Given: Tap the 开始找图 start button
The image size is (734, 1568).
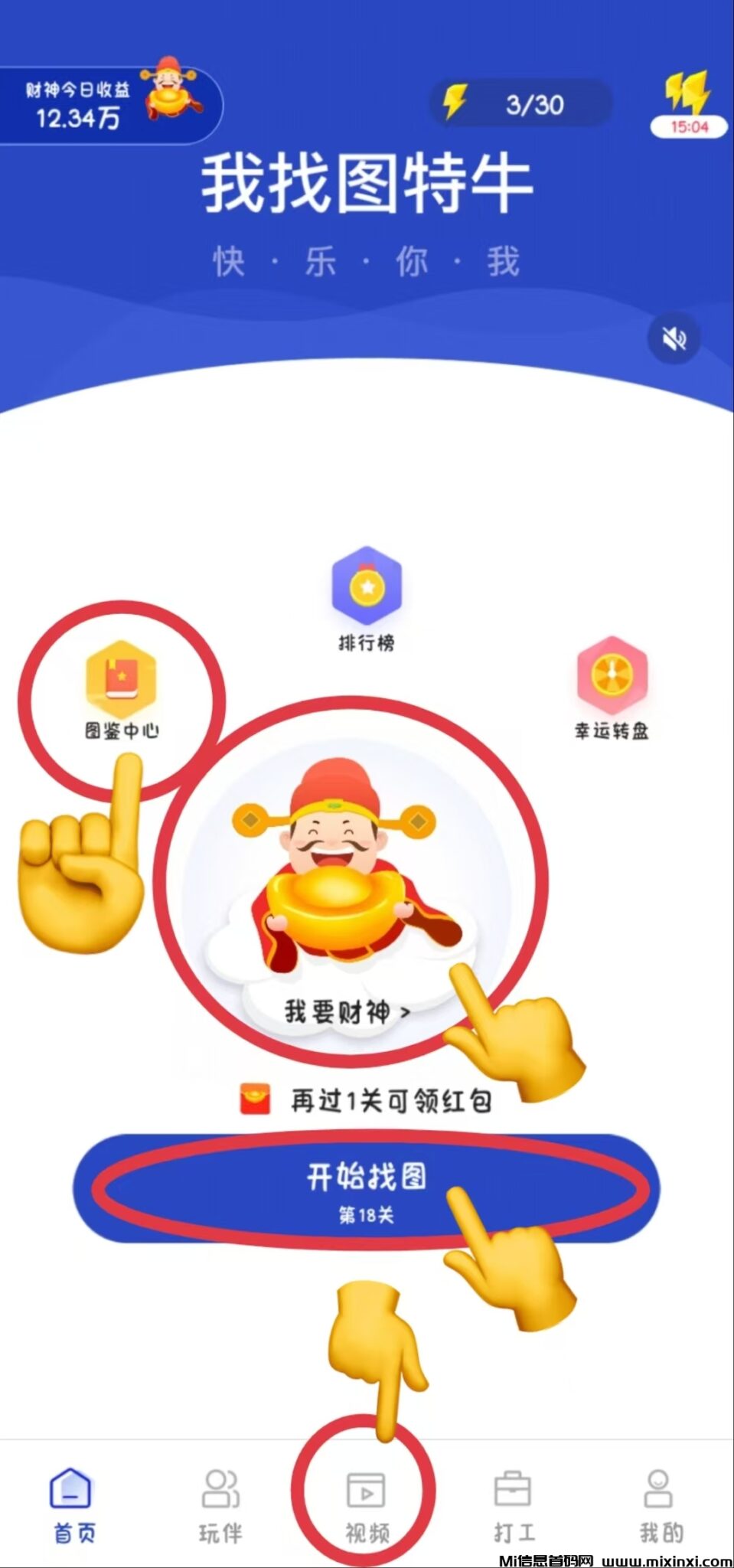Looking at the screenshot, I should coord(366,1187).
